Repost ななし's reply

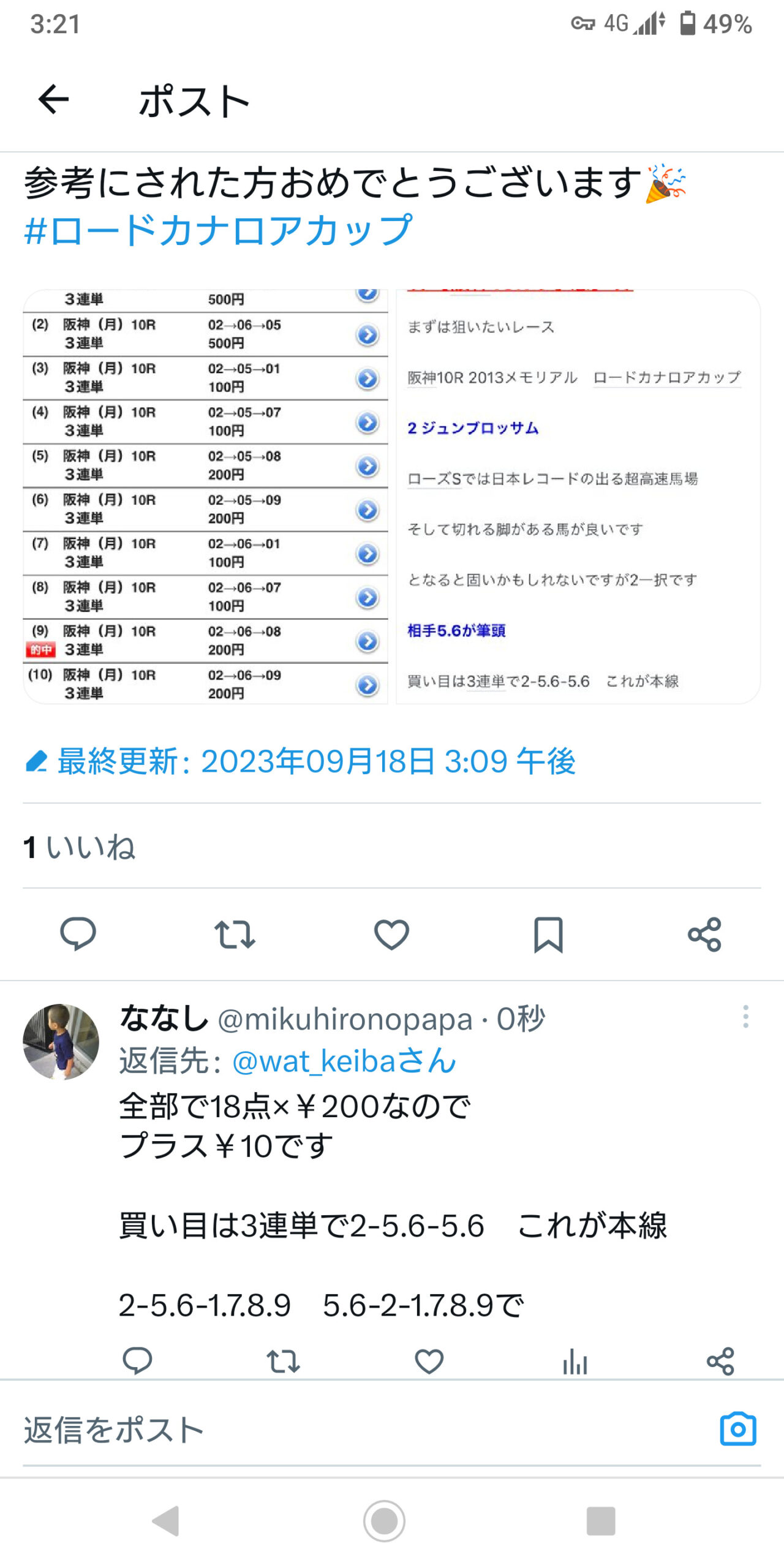[x=283, y=1361]
